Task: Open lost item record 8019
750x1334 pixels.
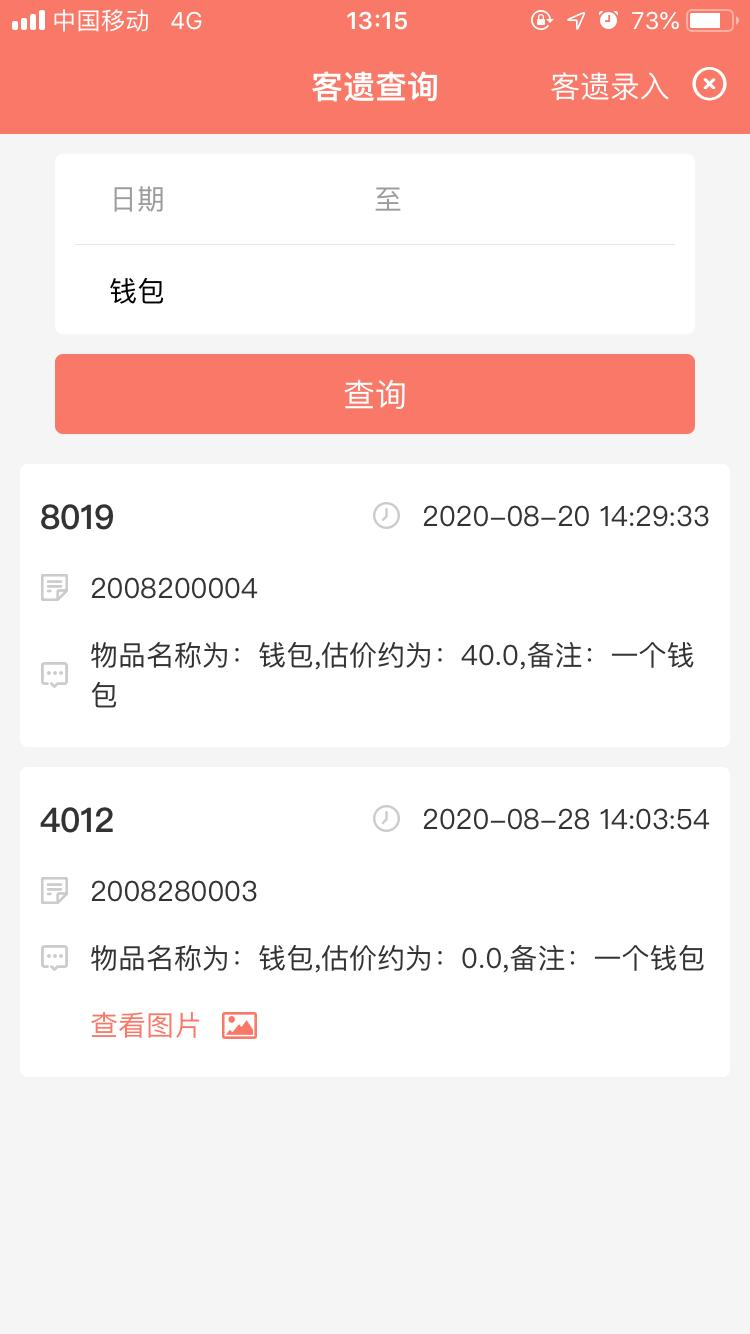Action: tap(375, 605)
